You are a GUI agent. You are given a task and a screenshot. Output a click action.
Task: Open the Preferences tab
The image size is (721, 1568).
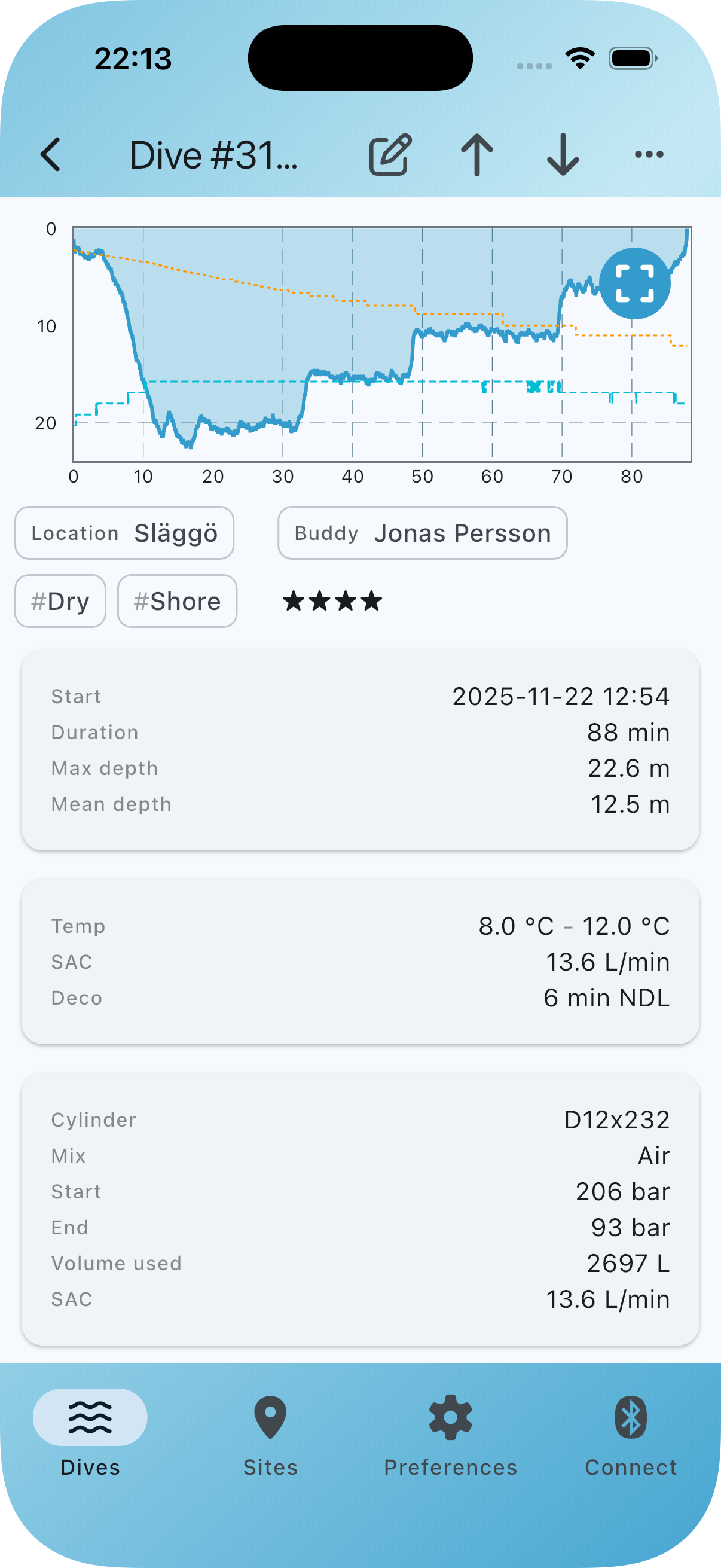[450, 1433]
